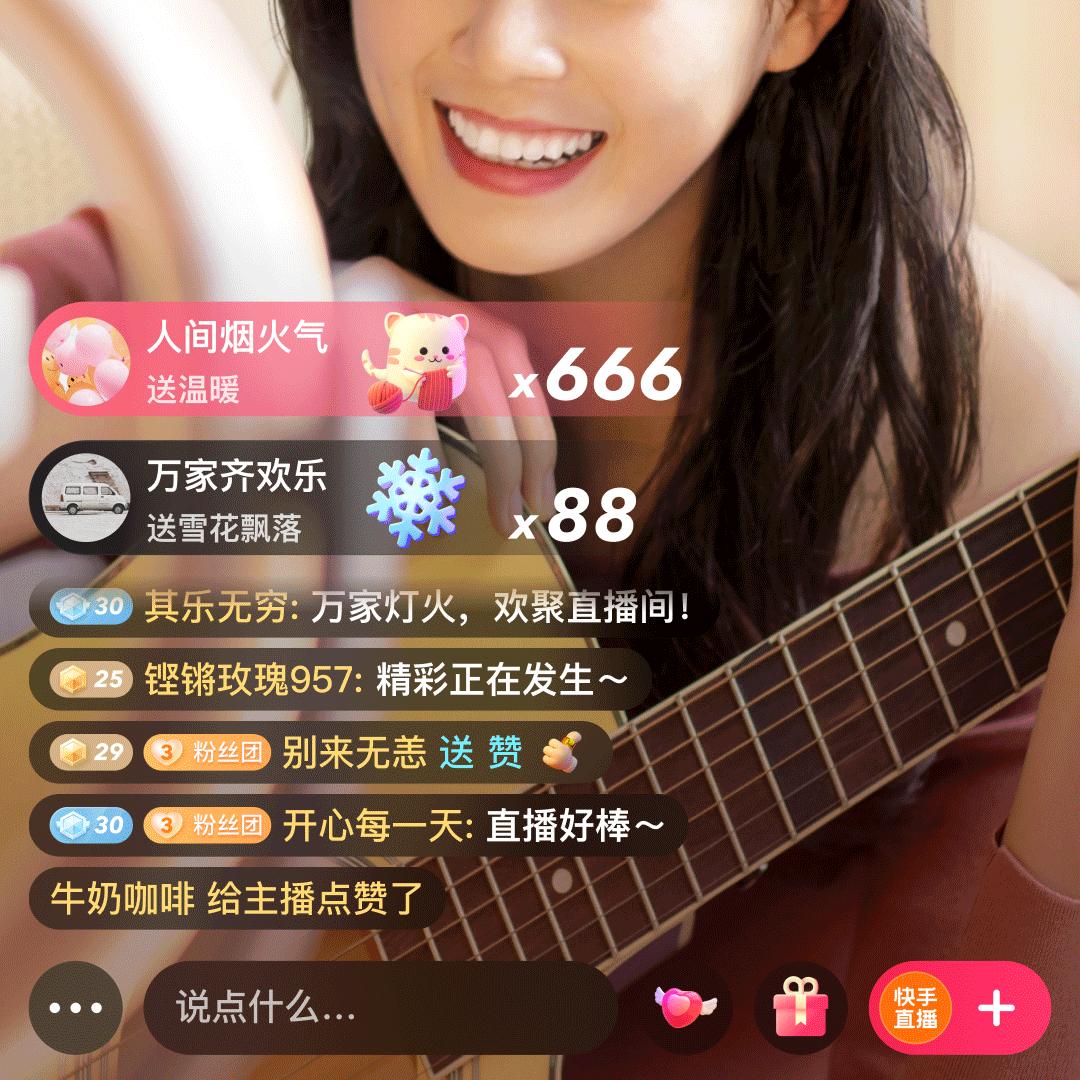Open the three-dot more options menu
Screen dimensions: 1080x1080
(x=76, y=1008)
